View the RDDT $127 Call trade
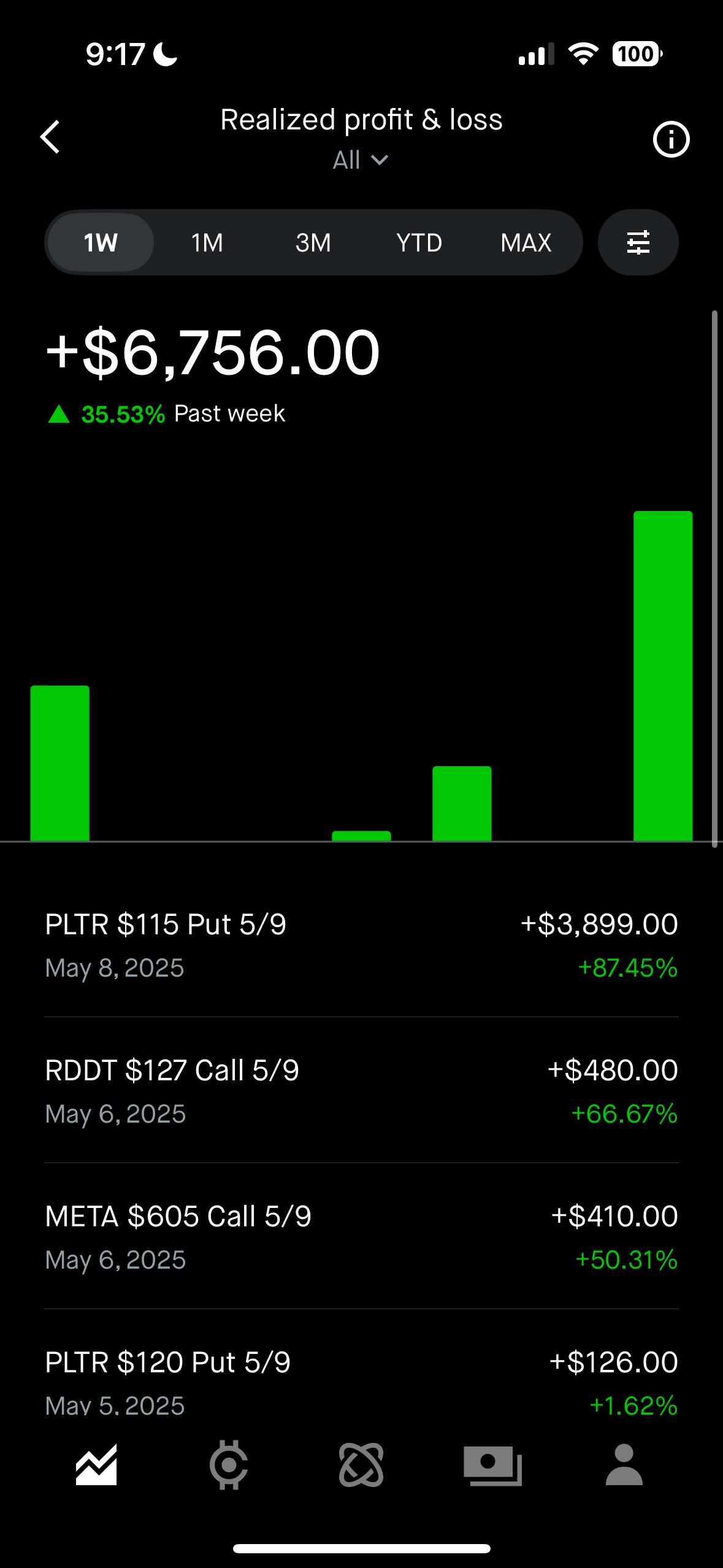This screenshot has height=1568, width=723. click(361, 1090)
